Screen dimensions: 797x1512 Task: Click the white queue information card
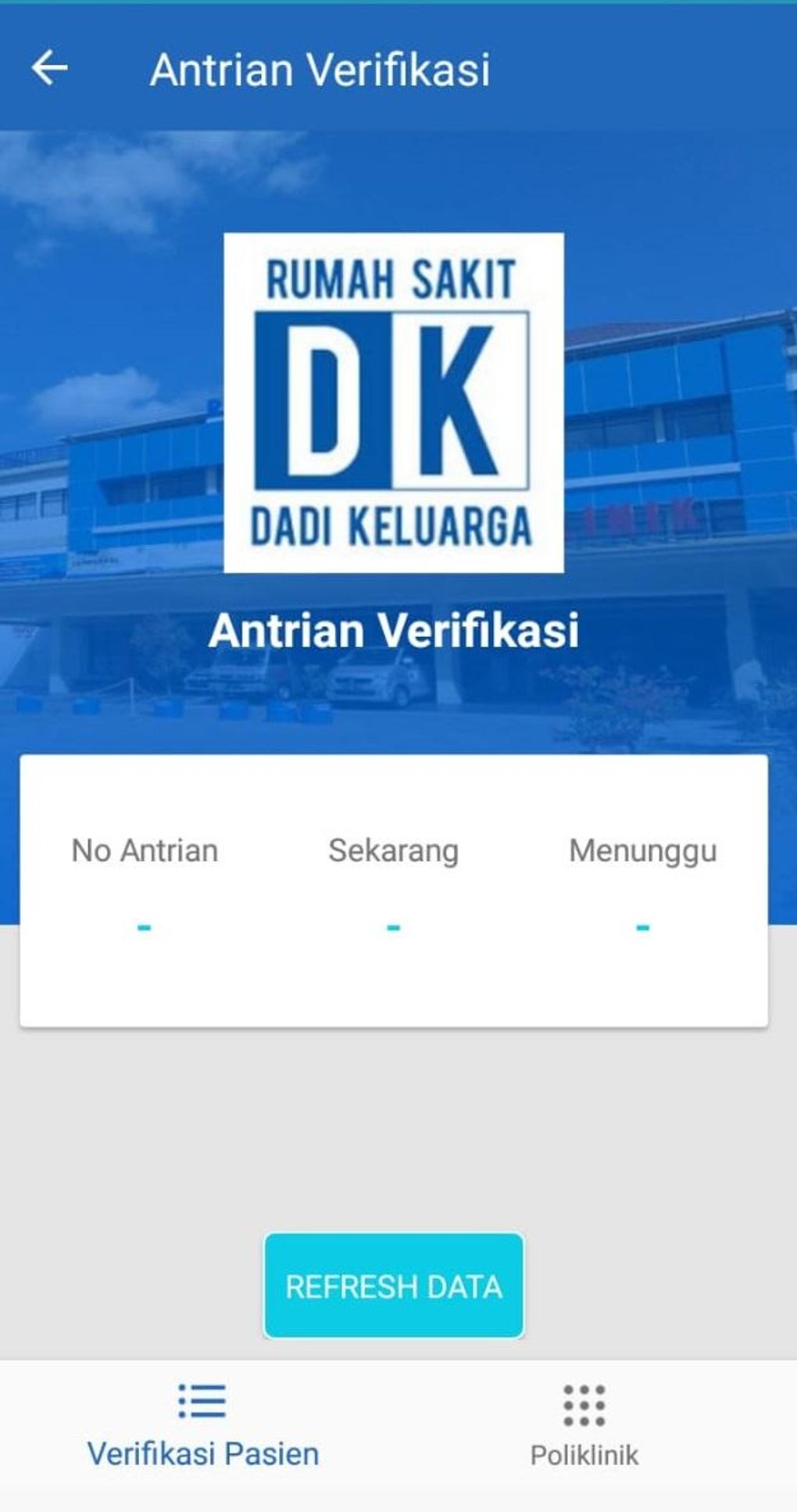[395, 891]
